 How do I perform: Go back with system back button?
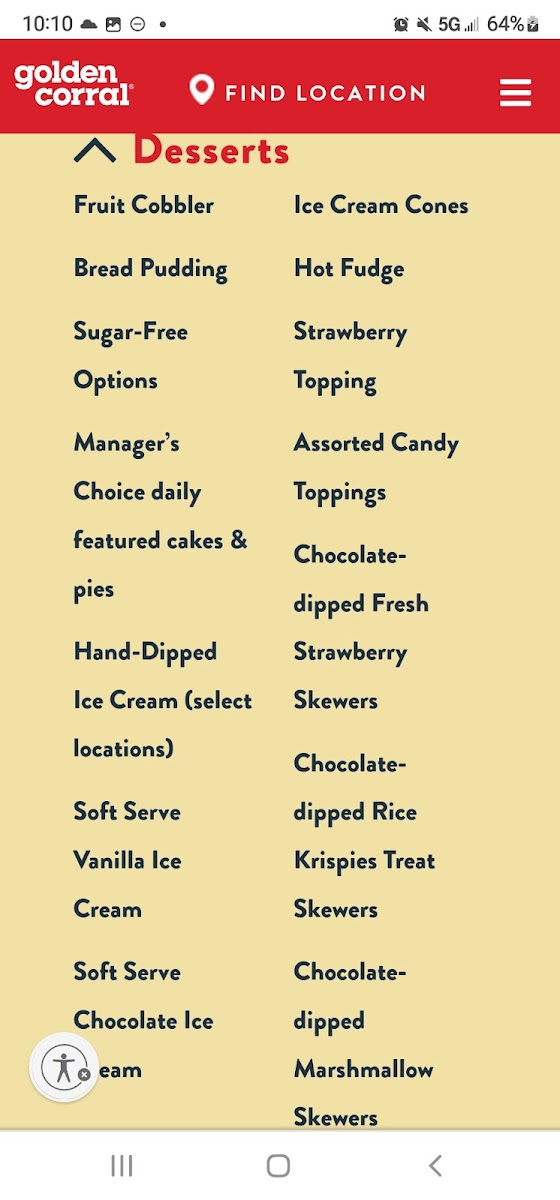coord(435,1165)
